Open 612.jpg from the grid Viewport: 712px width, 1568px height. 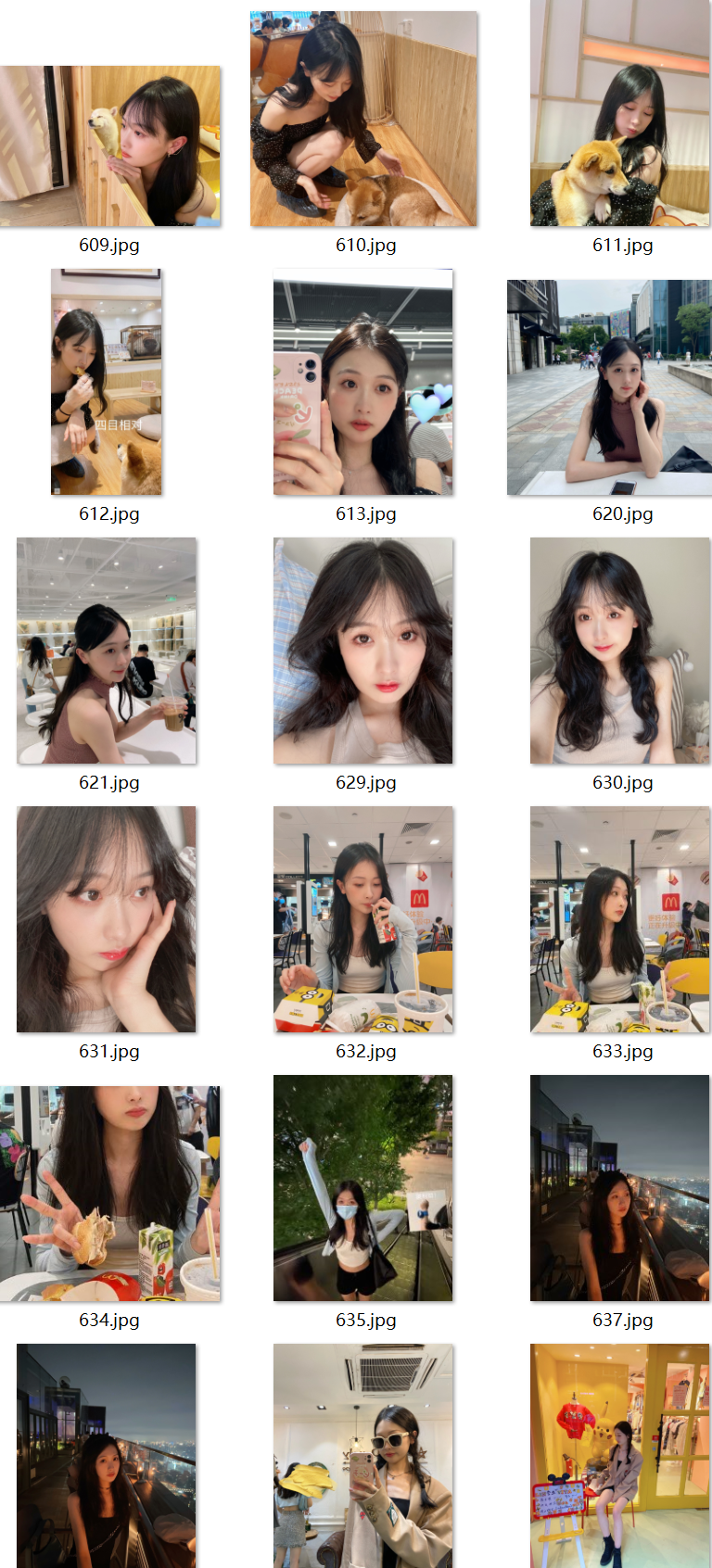[107, 382]
